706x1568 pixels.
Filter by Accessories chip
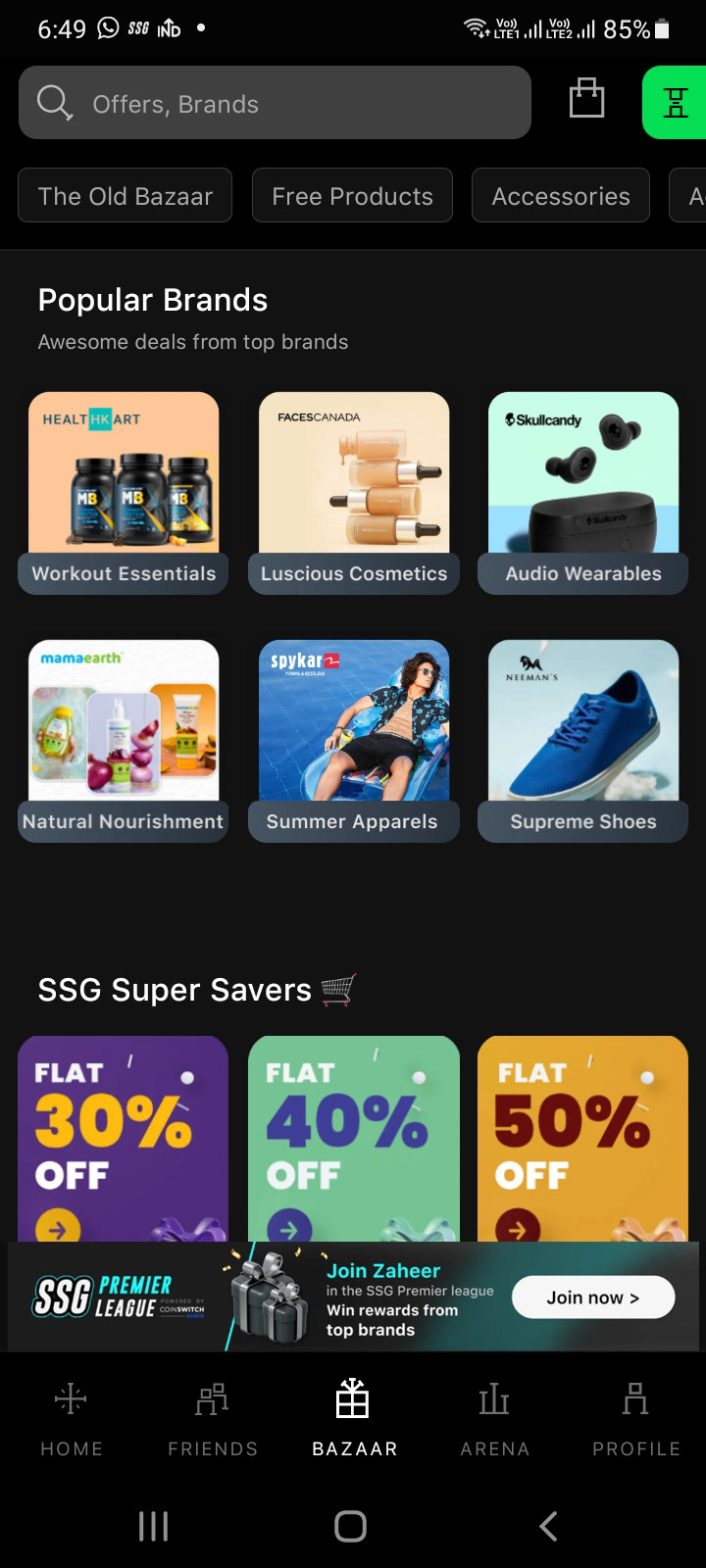click(560, 196)
